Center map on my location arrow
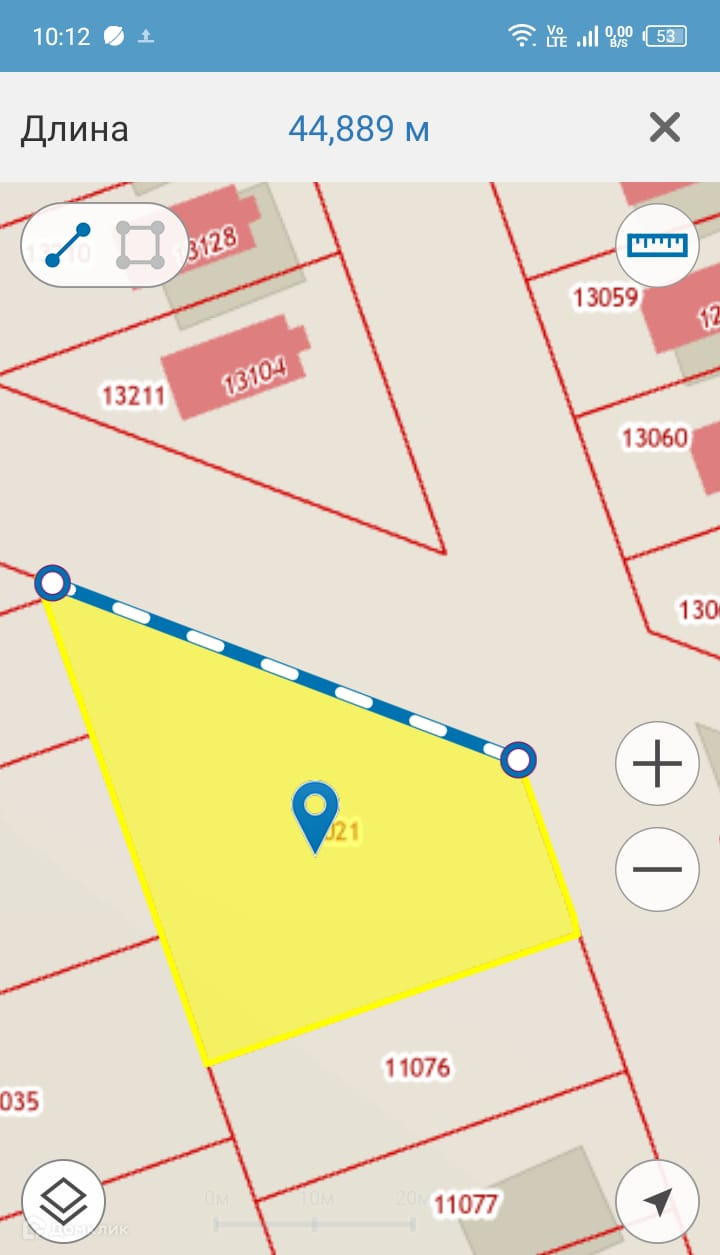Image resolution: width=720 pixels, height=1255 pixels. tap(657, 1201)
